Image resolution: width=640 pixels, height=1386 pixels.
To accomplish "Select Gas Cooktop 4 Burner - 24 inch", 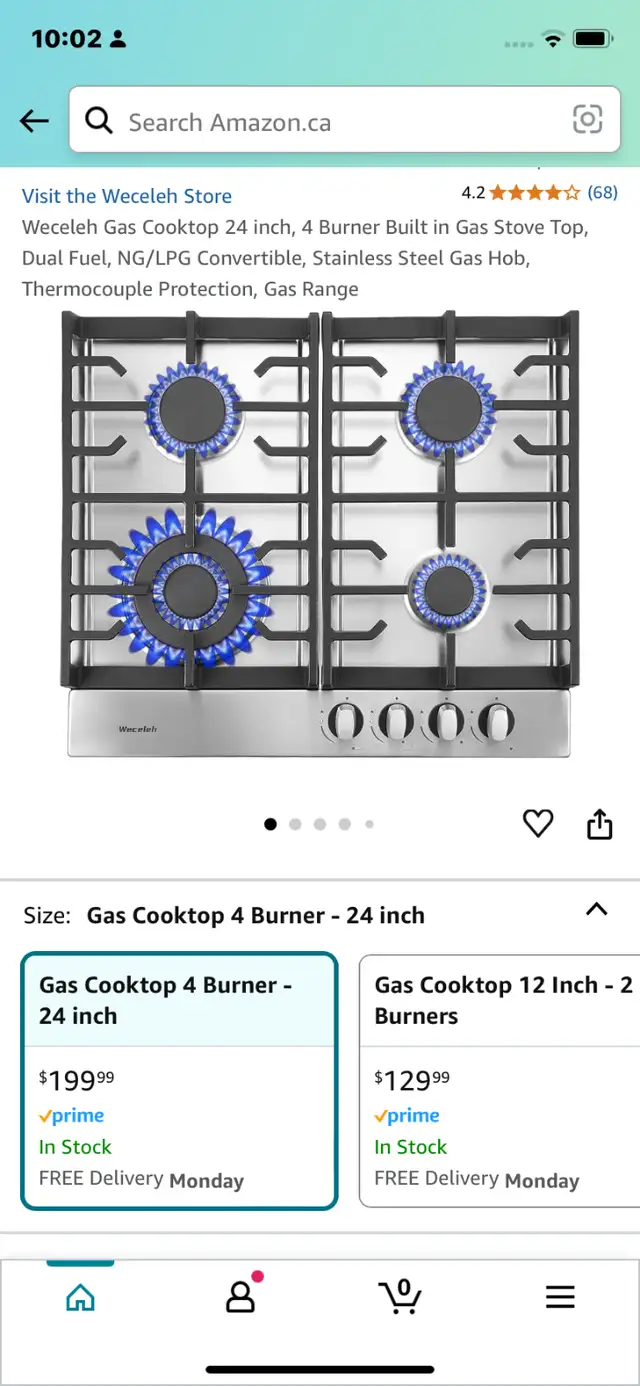I will coord(179,1081).
